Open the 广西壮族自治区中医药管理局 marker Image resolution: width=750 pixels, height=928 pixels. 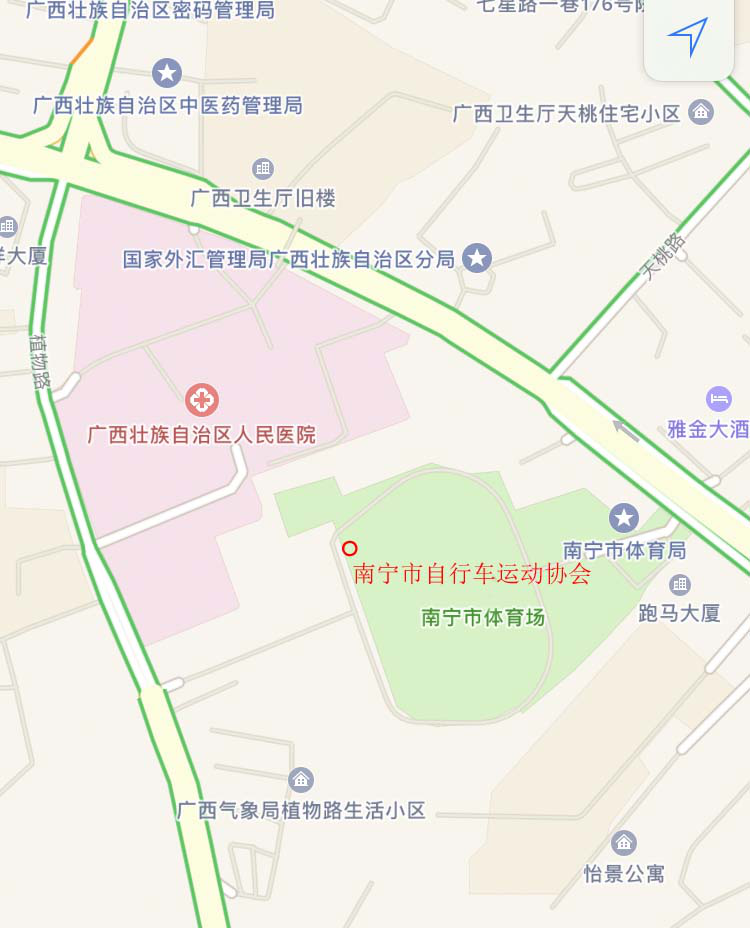166,72
